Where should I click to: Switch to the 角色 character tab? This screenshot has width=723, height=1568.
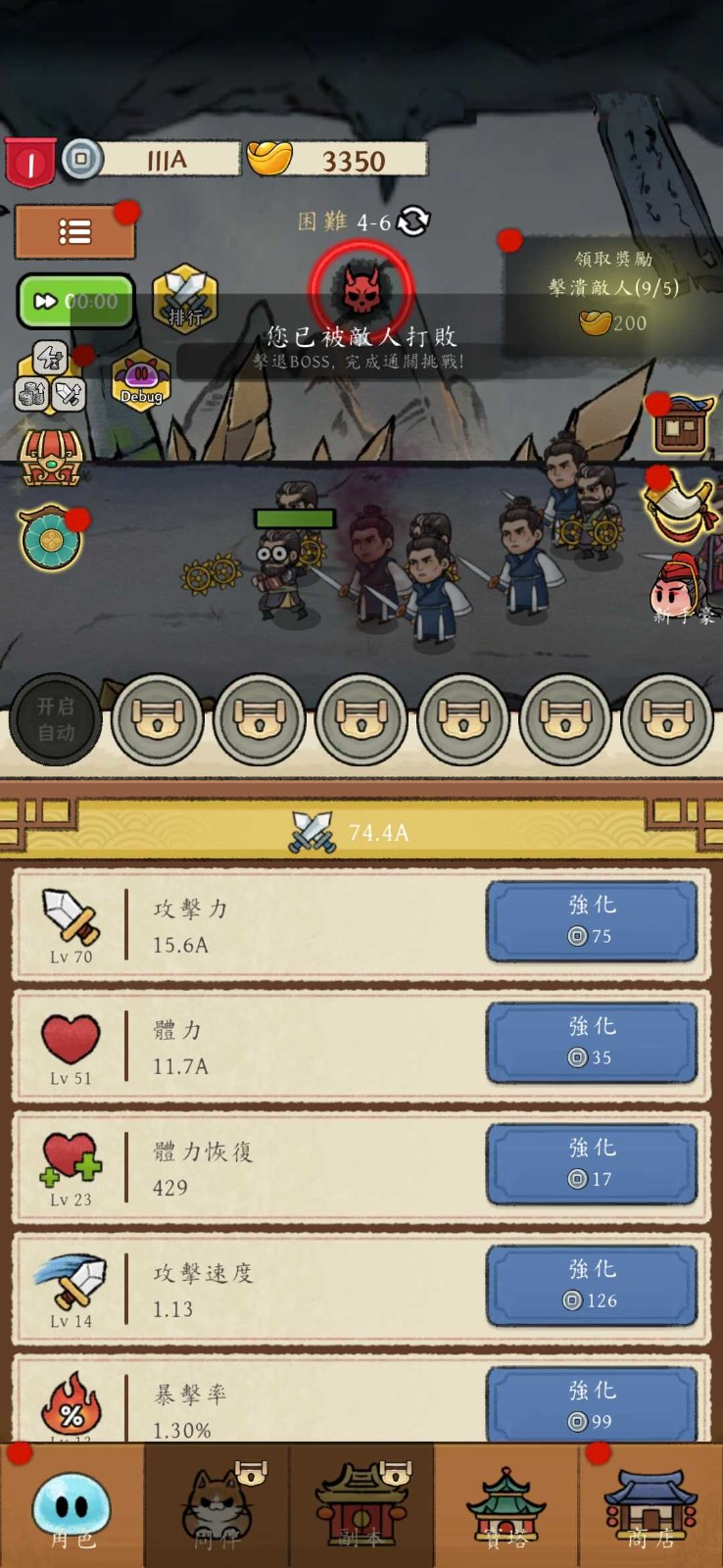tap(72, 1507)
